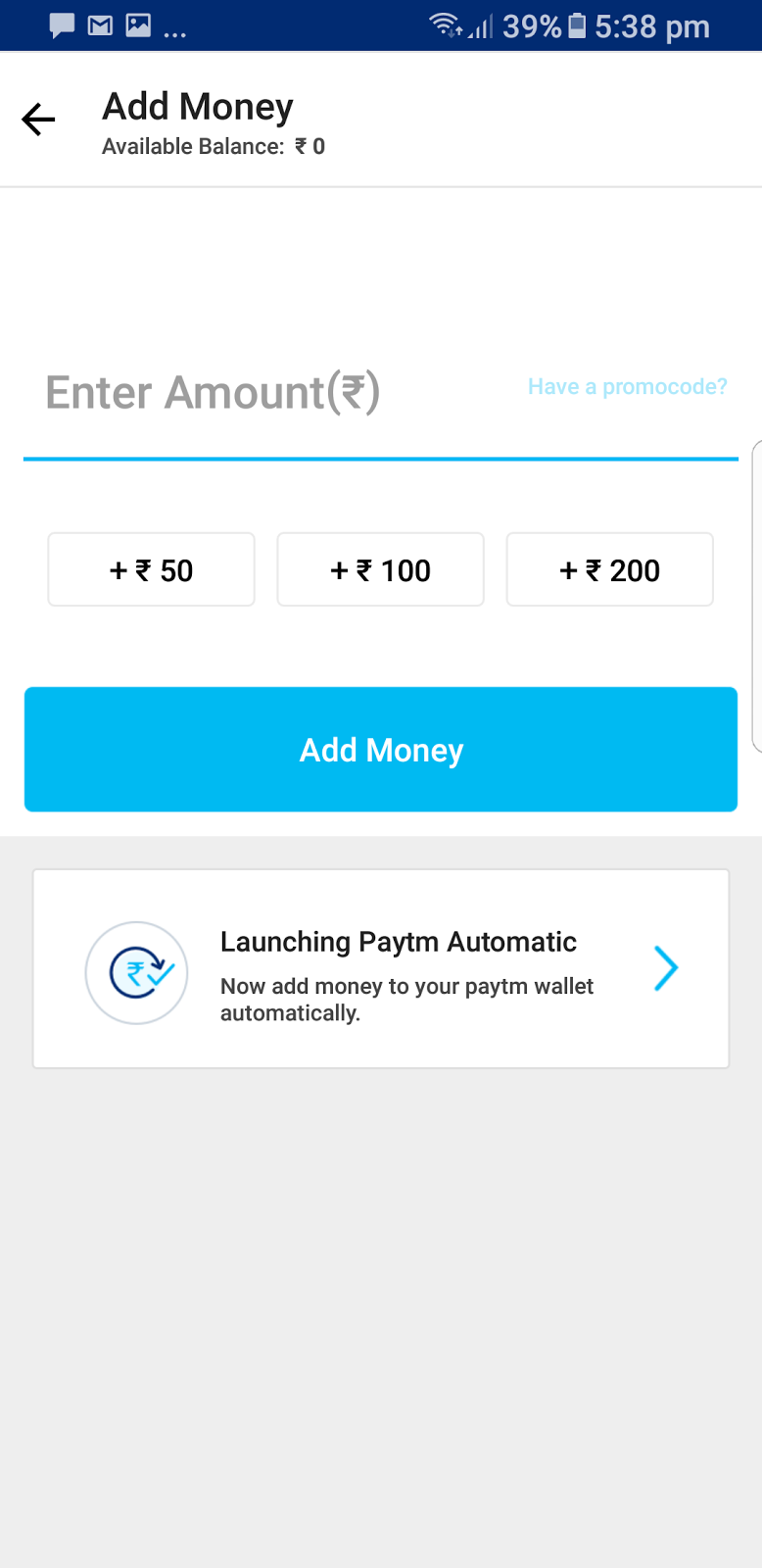
Task: Tap the Add Money screen title
Action: [196, 106]
